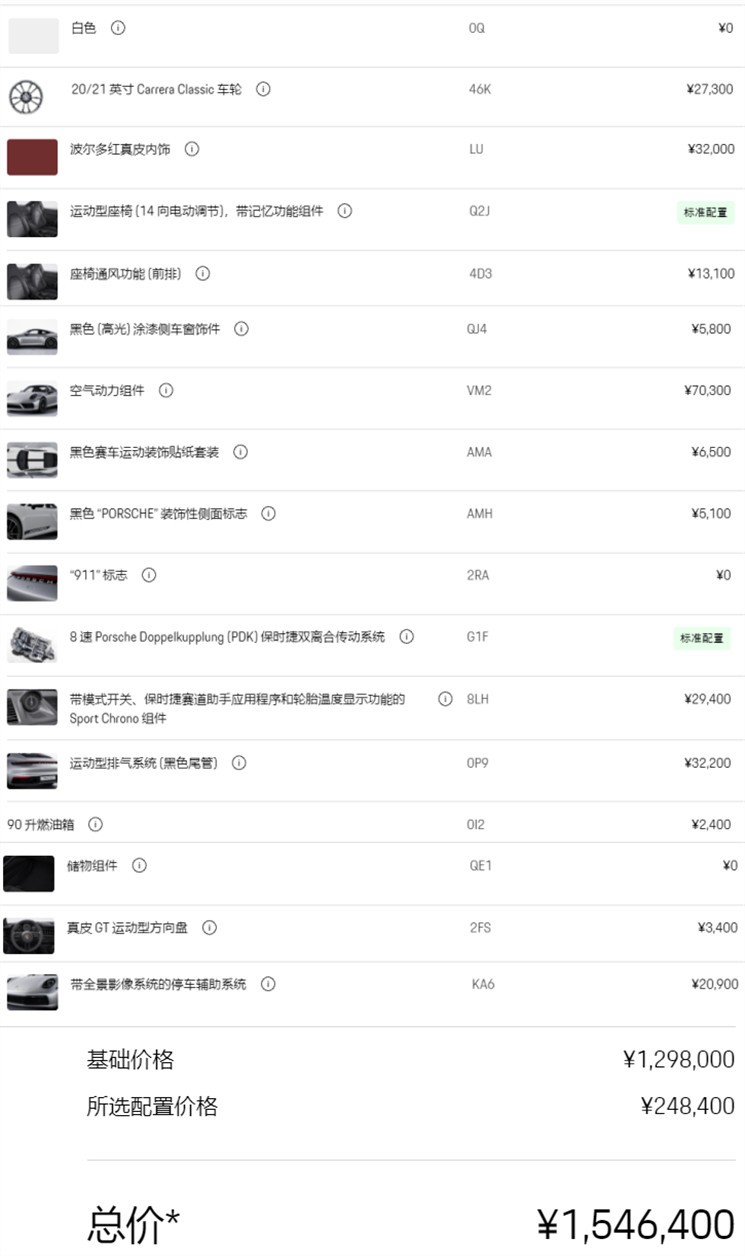Open info for 储物组件
The width and height of the screenshot is (745, 1256).
click(x=139, y=866)
